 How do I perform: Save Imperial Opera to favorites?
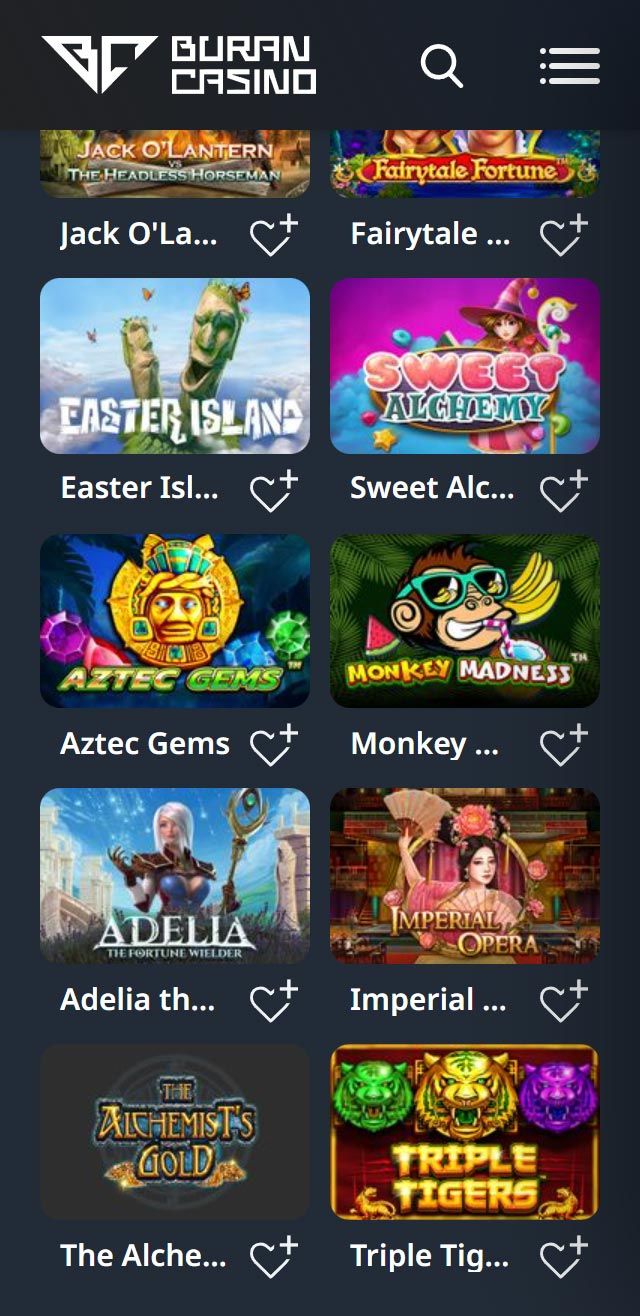pyautogui.click(x=563, y=1001)
